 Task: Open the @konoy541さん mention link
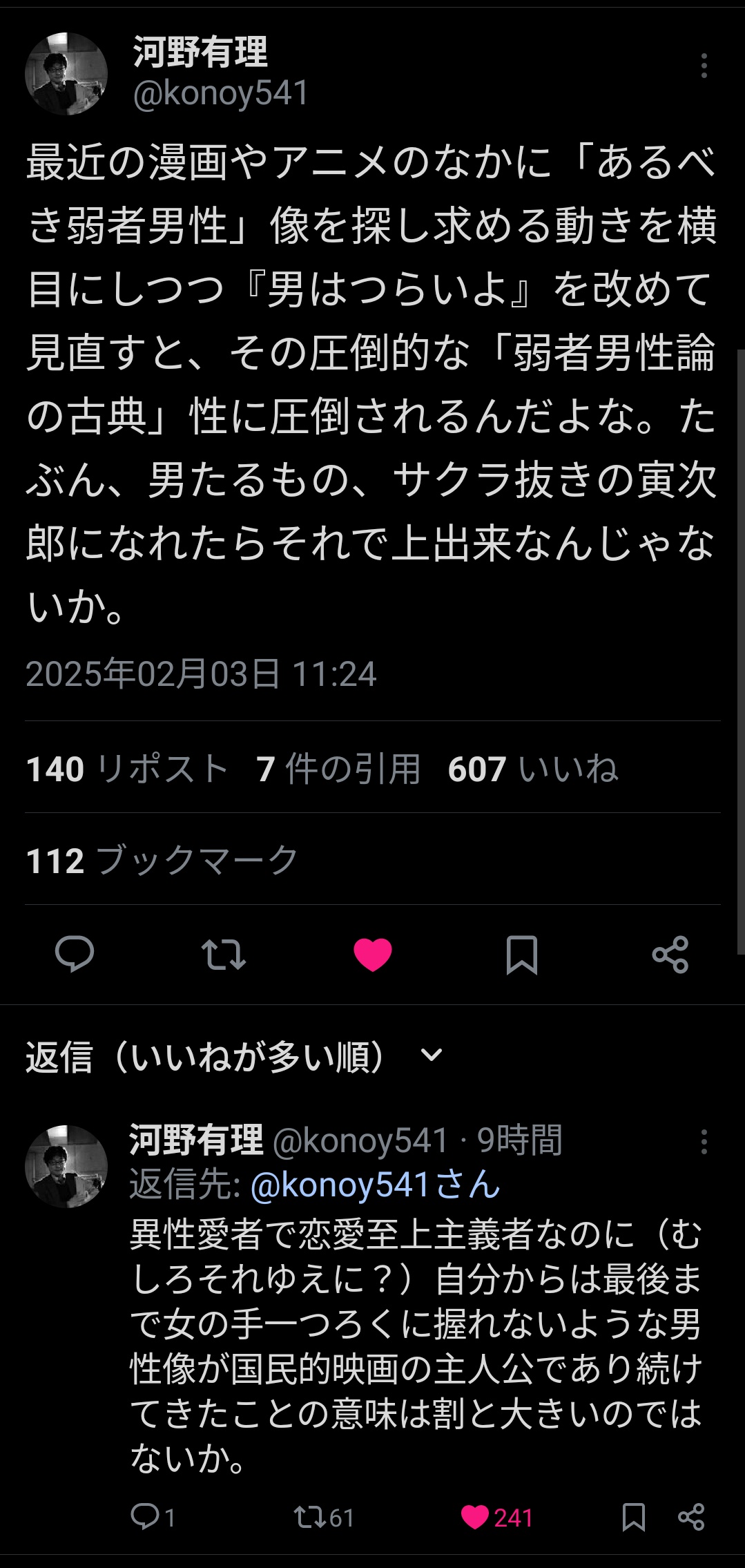[x=375, y=1185]
